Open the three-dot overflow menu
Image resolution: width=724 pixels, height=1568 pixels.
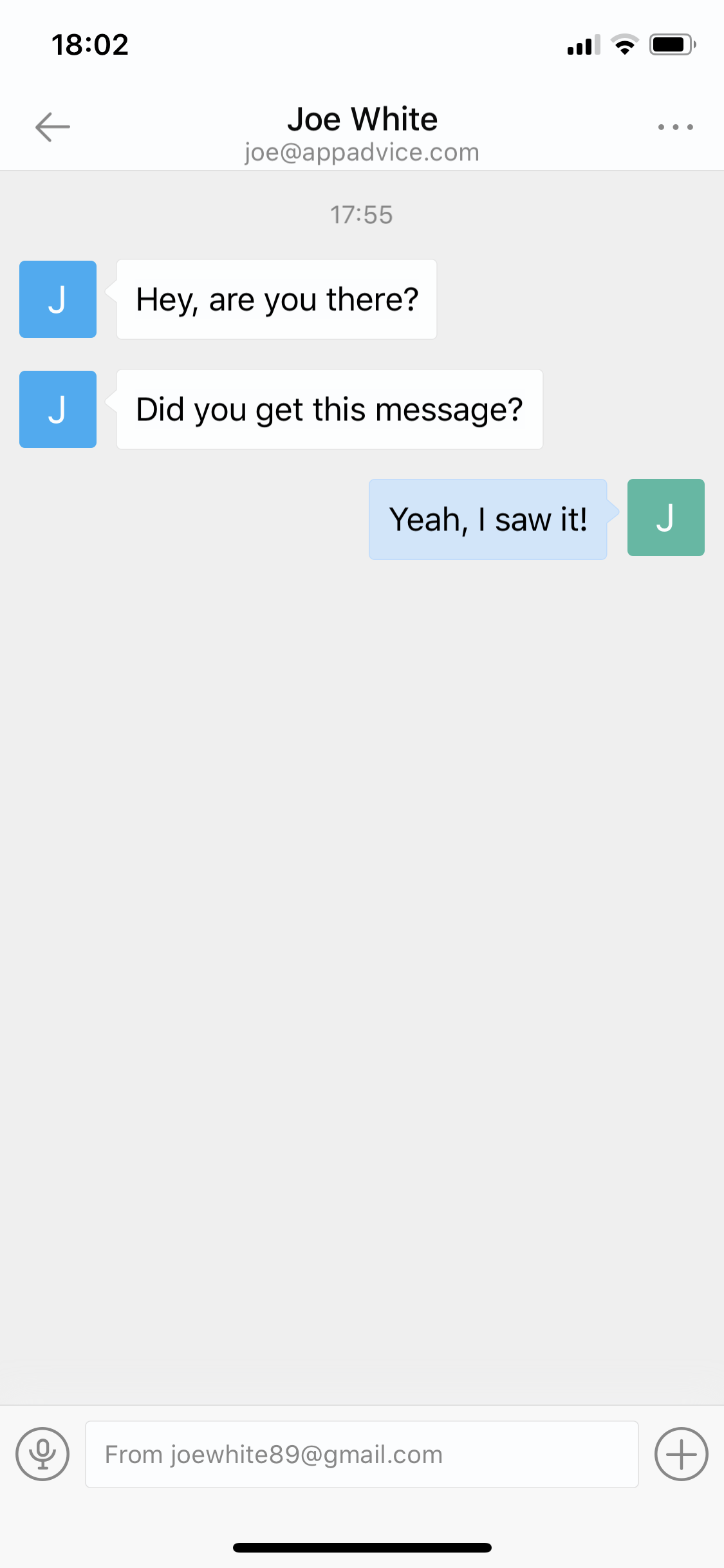(x=675, y=127)
